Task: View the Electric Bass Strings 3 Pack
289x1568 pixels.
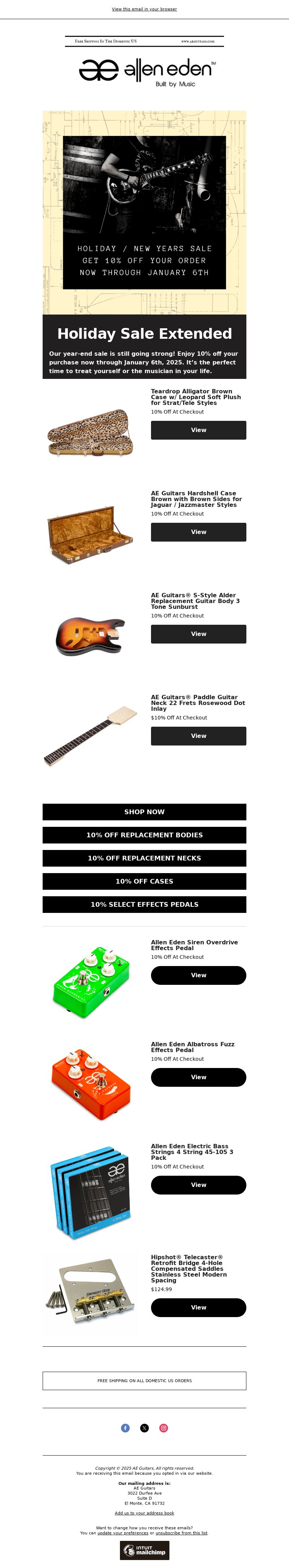Action: (x=198, y=1184)
